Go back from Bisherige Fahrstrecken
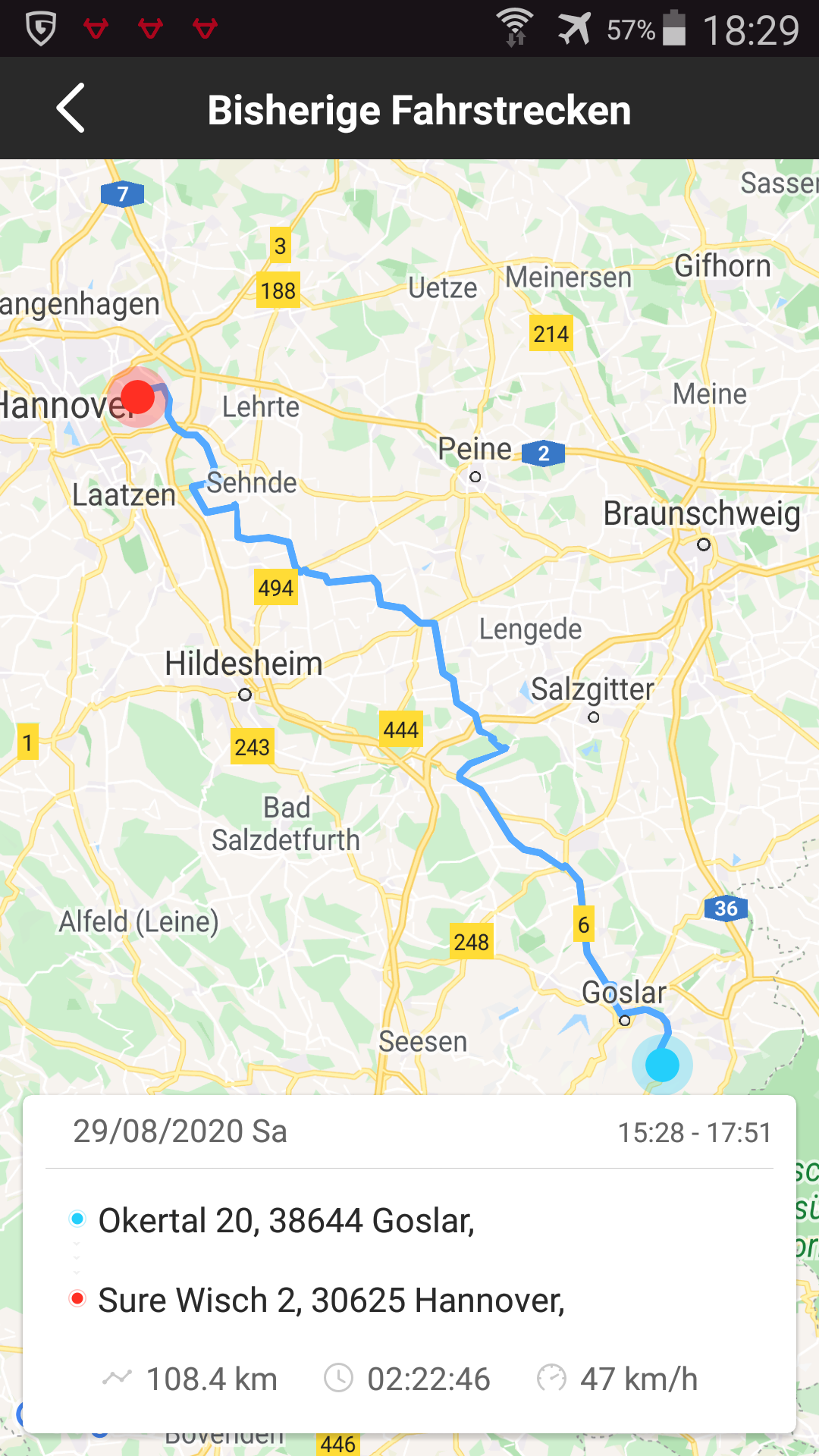This screenshot has width=819, height=1456. click(x=71, y=108)
